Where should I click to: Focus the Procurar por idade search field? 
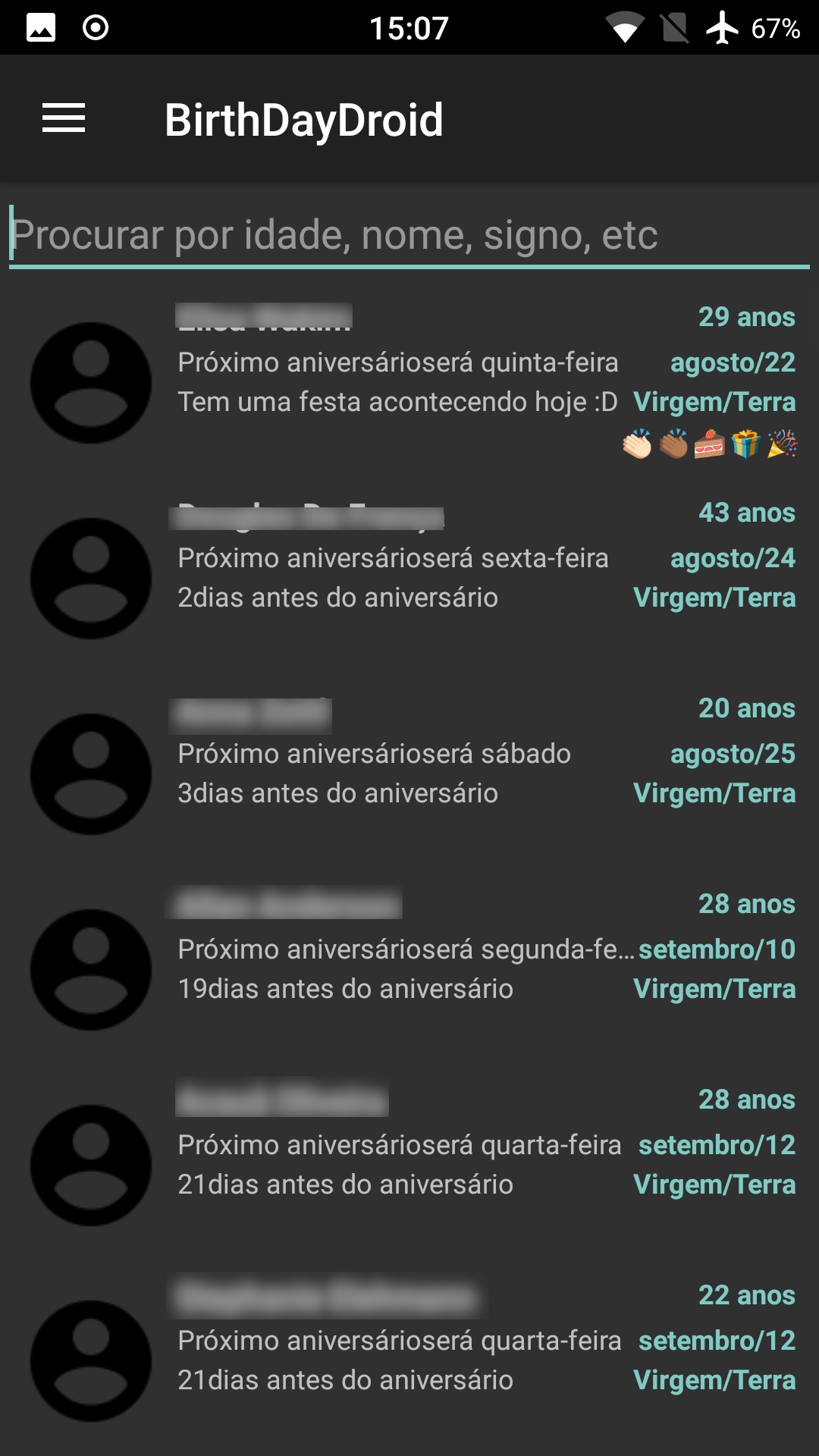point(409,235)
